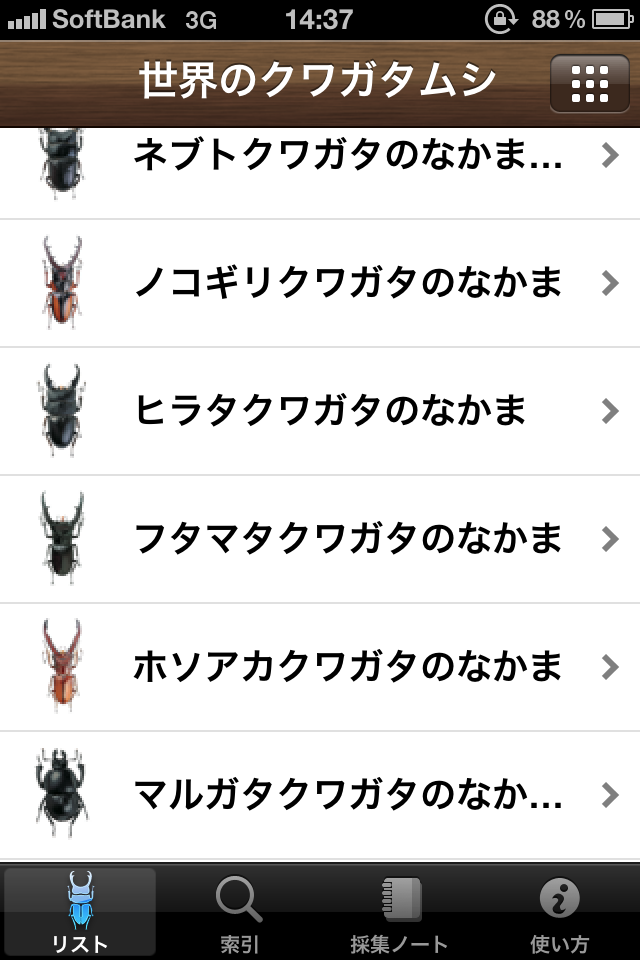Go to the 使い方 info tab

tap(559, 911)
